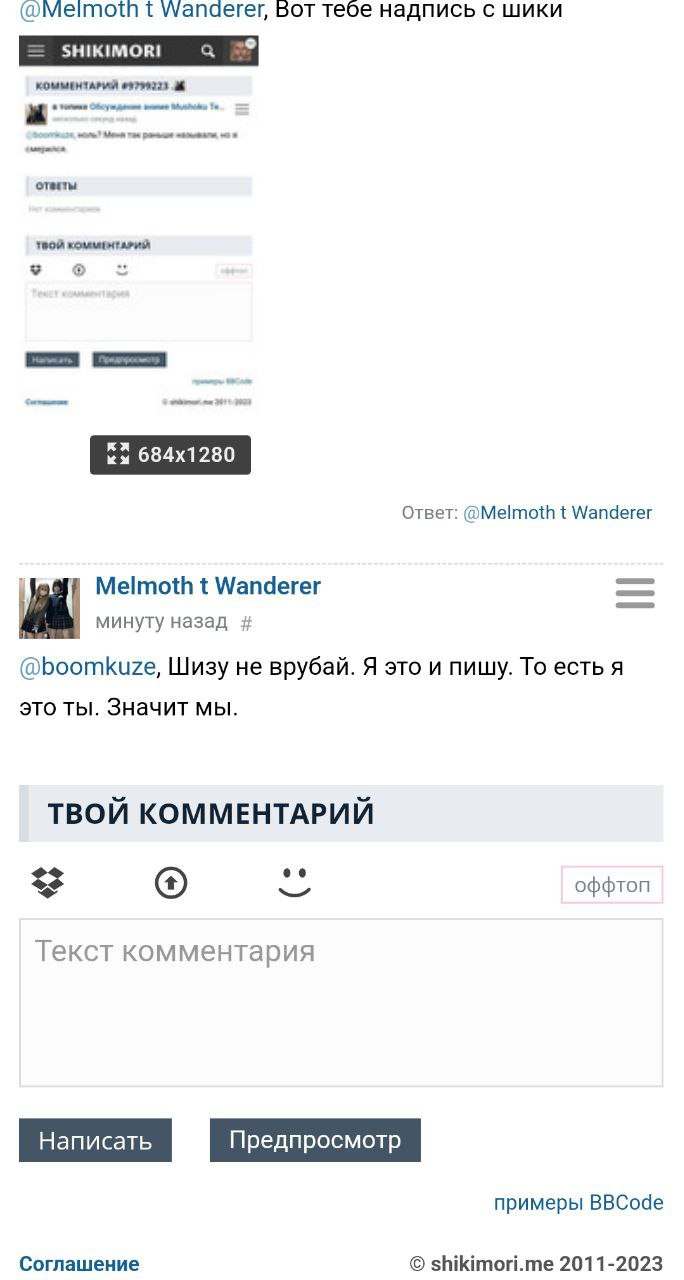The image size is (684, 1280).
Task: Open the @boomkuze mention link
Action: [x=87, y=667]
